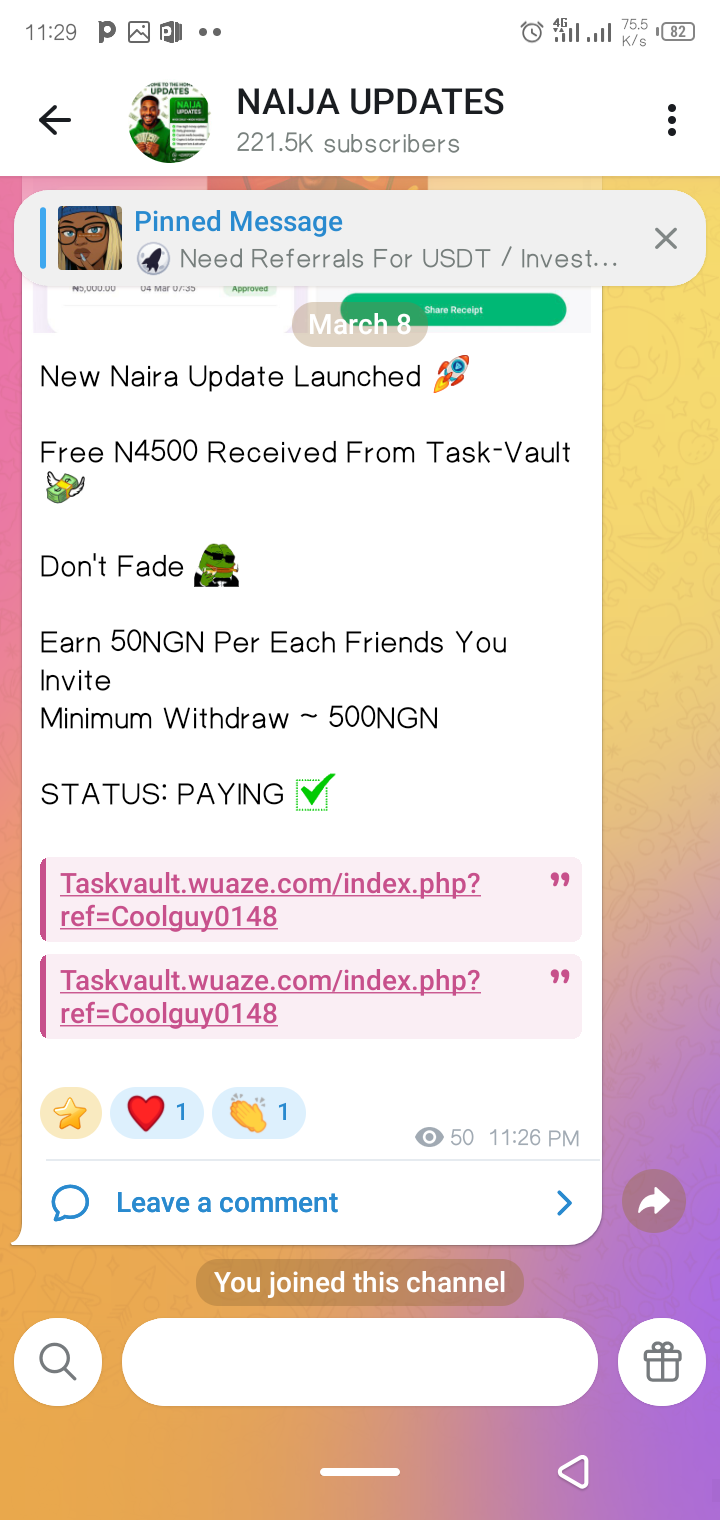Add a red heart reaction

click(157, 1113)
